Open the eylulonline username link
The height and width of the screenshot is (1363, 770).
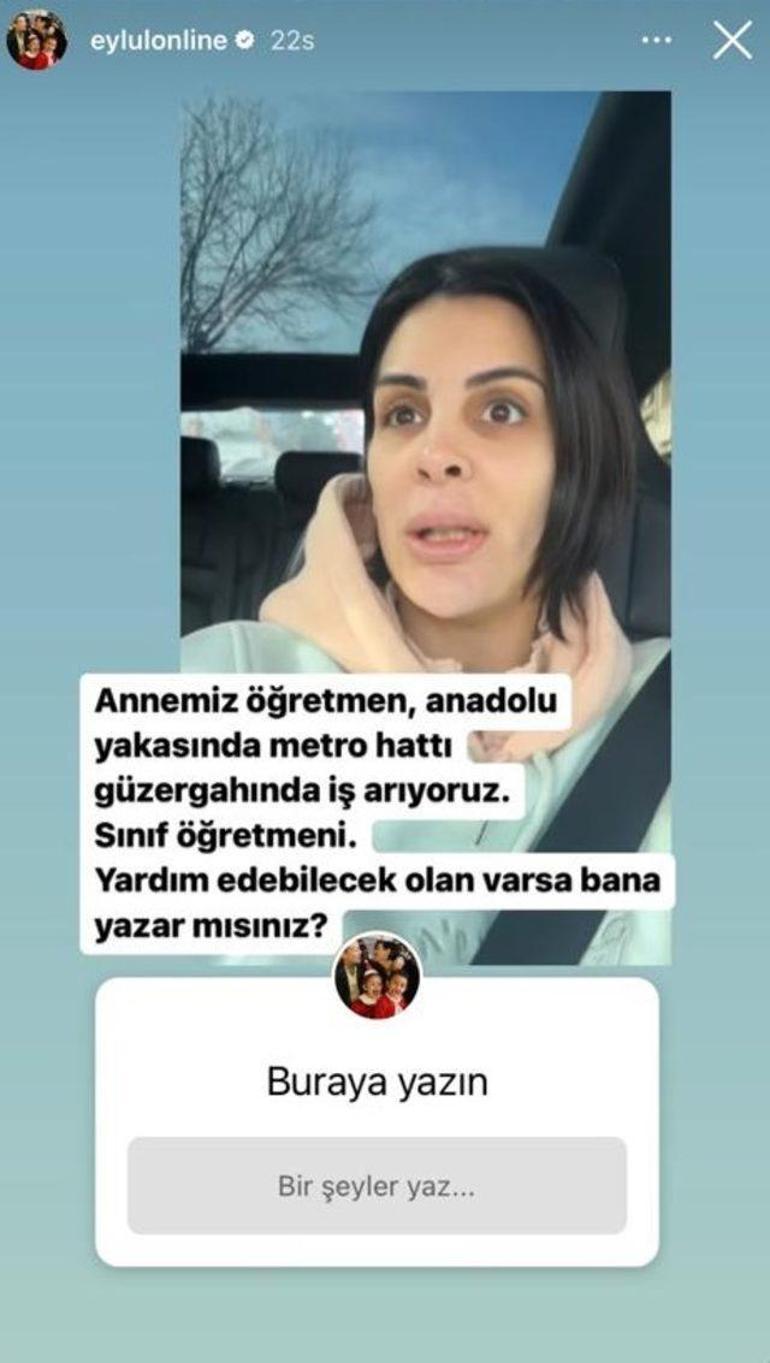159,41
